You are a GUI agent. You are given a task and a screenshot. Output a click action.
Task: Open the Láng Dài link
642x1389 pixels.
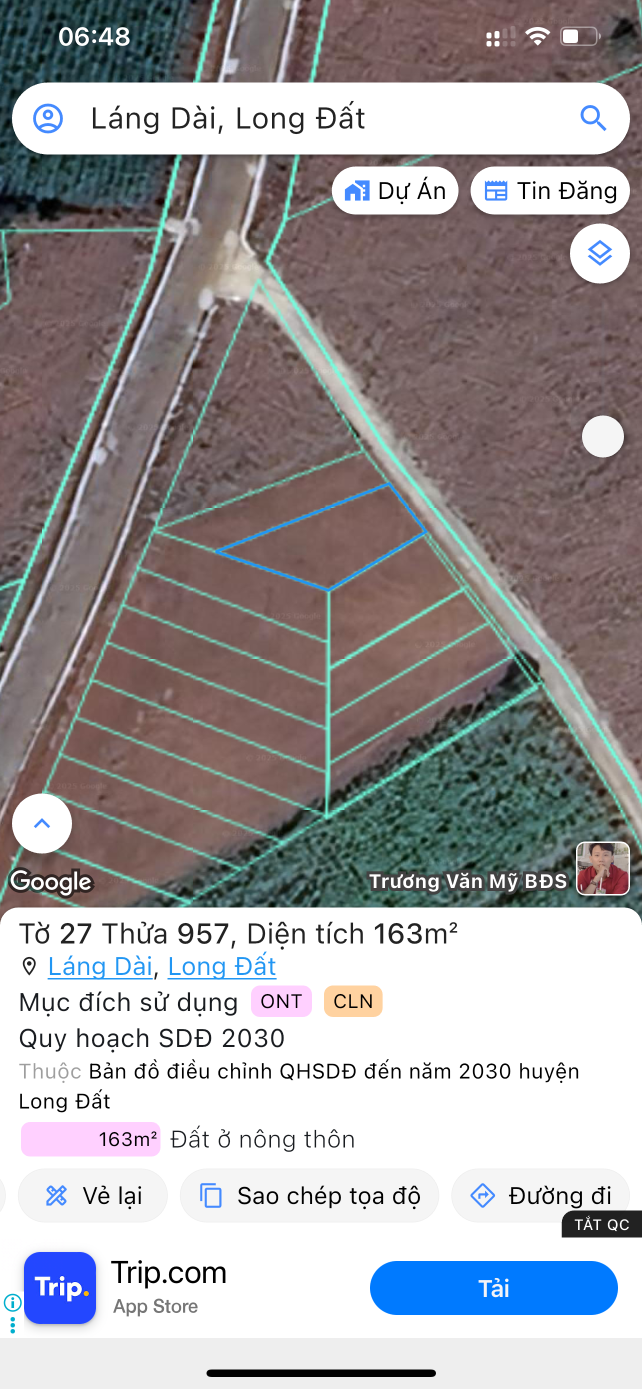tap(100, 967)
